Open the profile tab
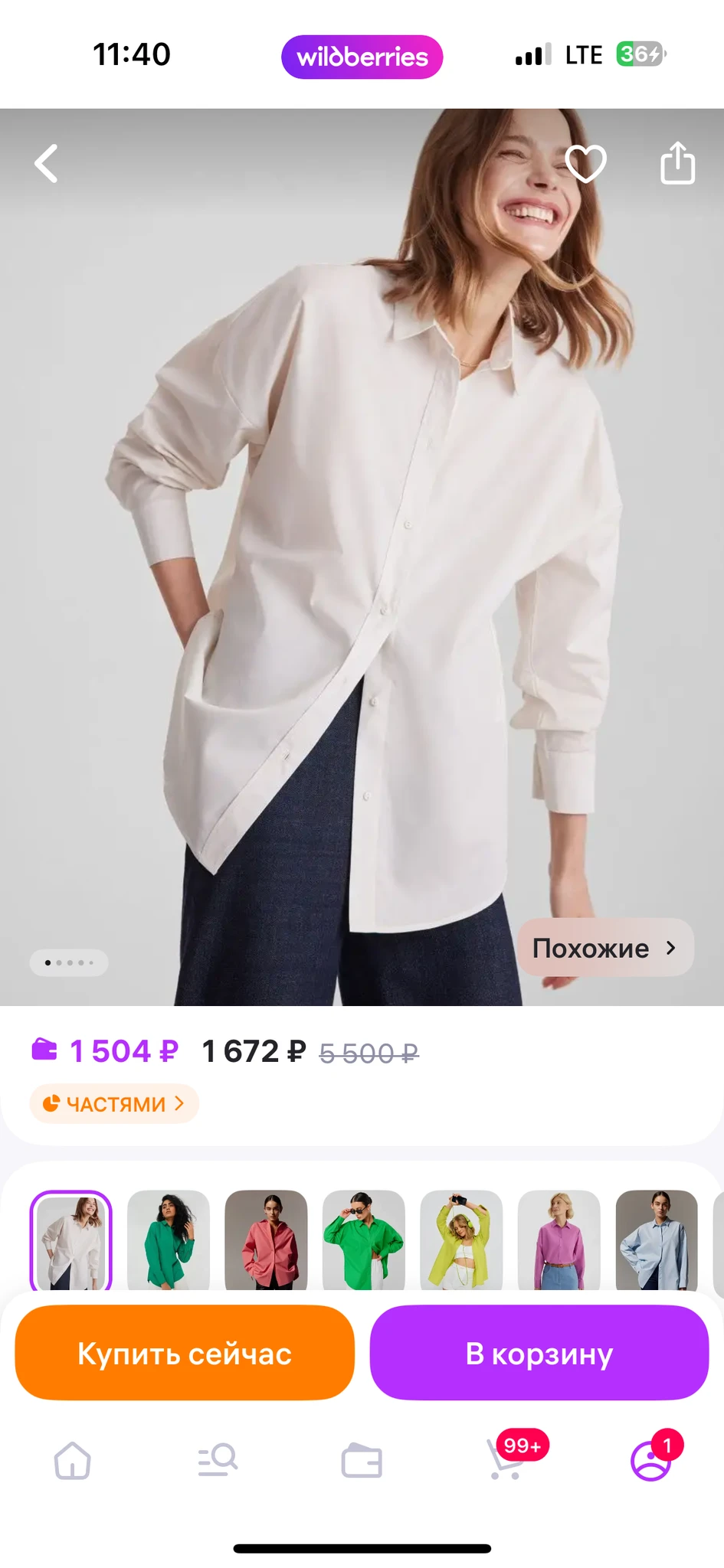The height and width of the screenshot is (1568, 724). 651,1461
